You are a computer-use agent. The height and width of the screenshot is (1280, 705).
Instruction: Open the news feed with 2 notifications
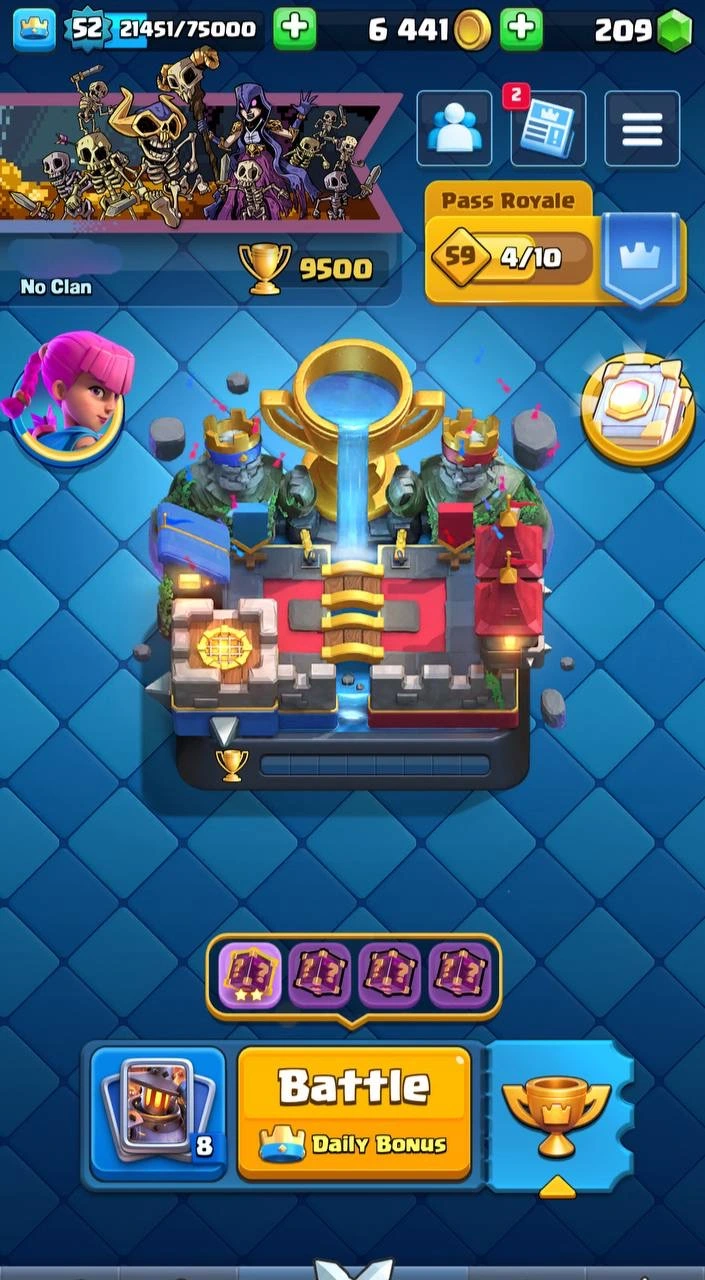(x=547, y=130)
